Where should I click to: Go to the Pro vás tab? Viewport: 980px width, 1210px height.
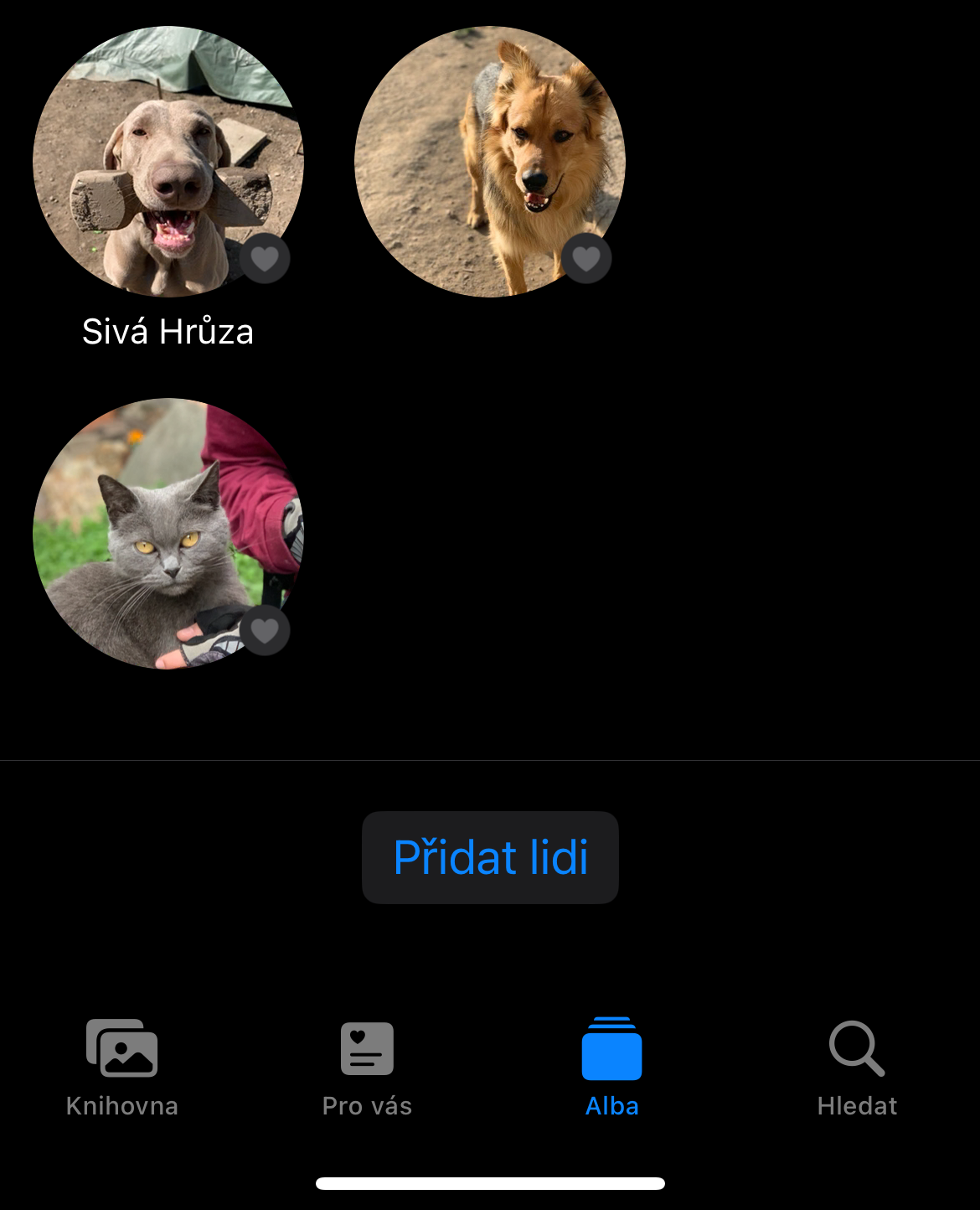point(367,1068)
